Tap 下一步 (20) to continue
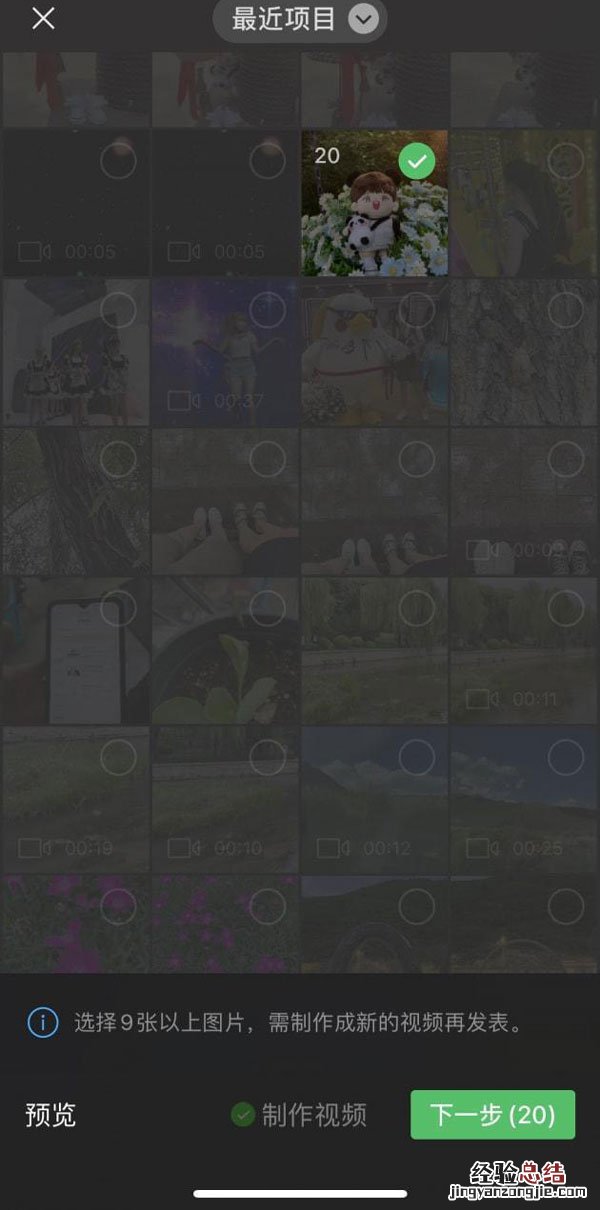The height and width of the screenshot is (1210, 600). click(492, 1115)
